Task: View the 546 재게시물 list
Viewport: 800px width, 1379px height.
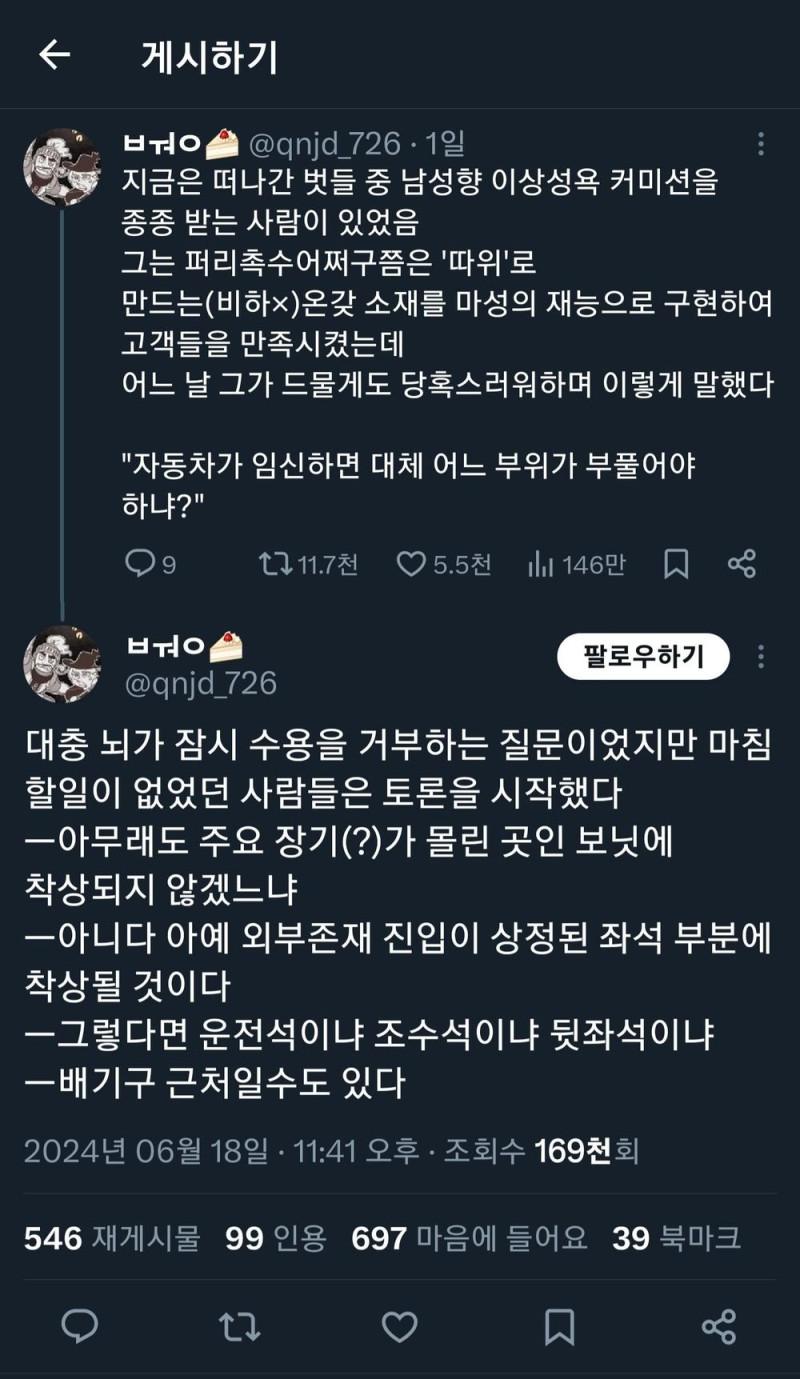Action: click(112, 1239)
